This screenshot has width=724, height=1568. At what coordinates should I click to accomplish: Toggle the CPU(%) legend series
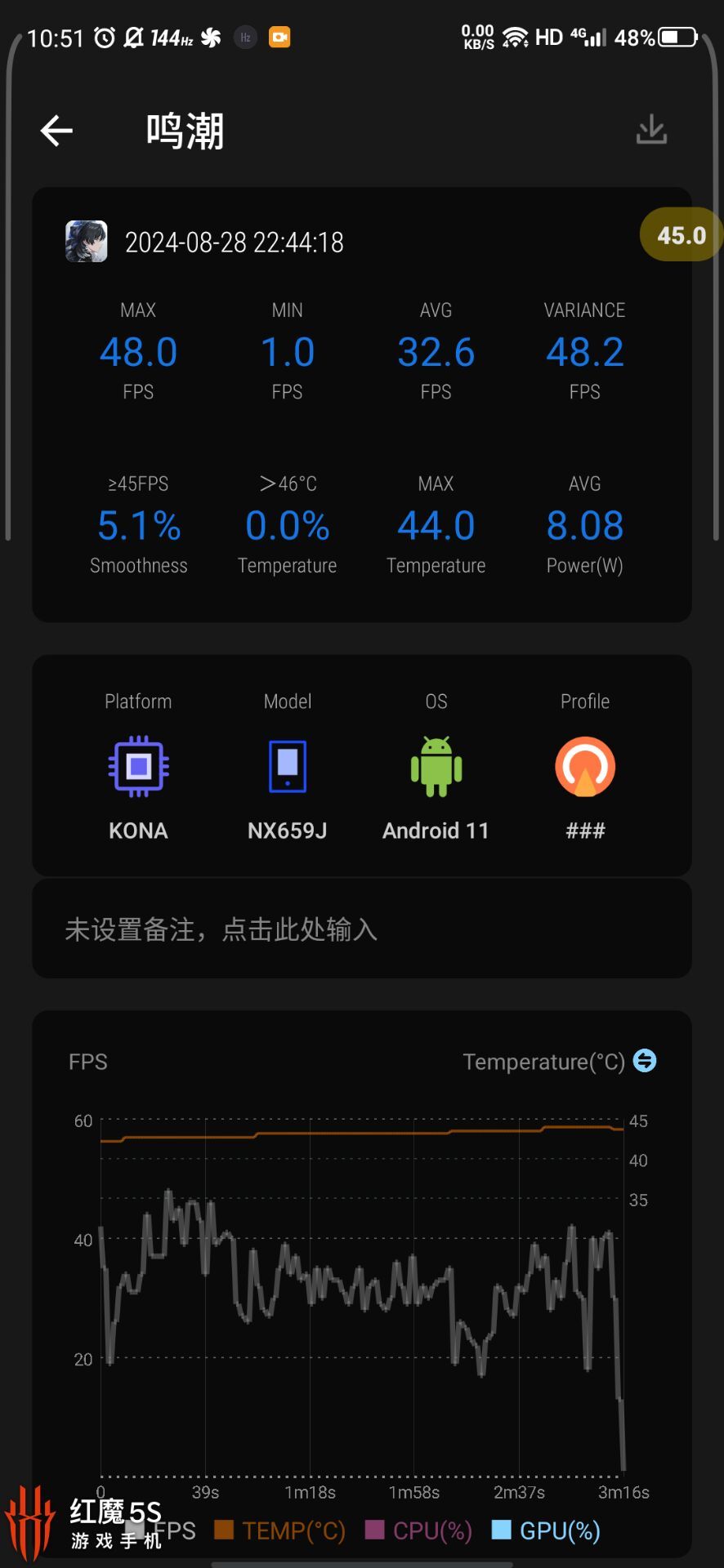click(x=418, y=1530)
